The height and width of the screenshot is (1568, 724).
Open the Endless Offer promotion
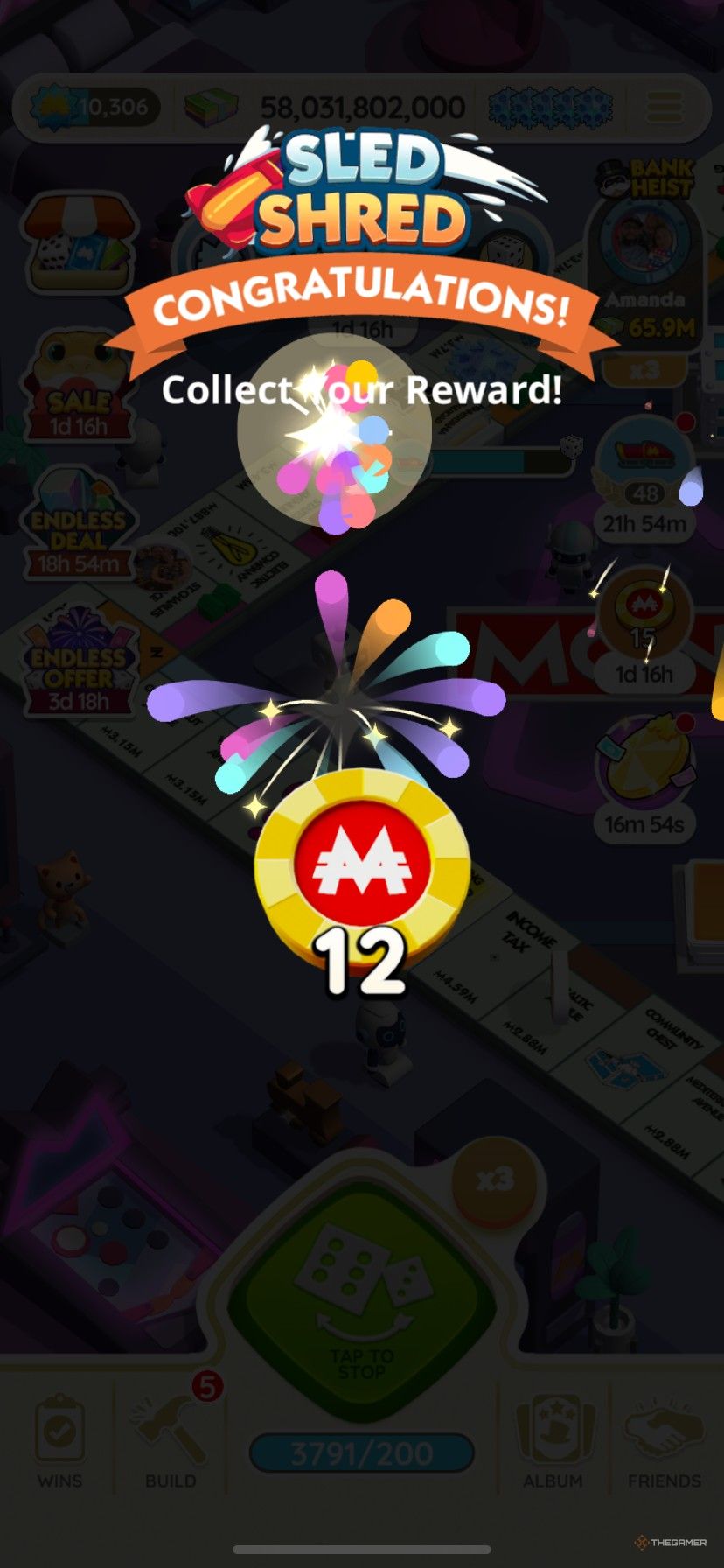[x=78, y=665]
